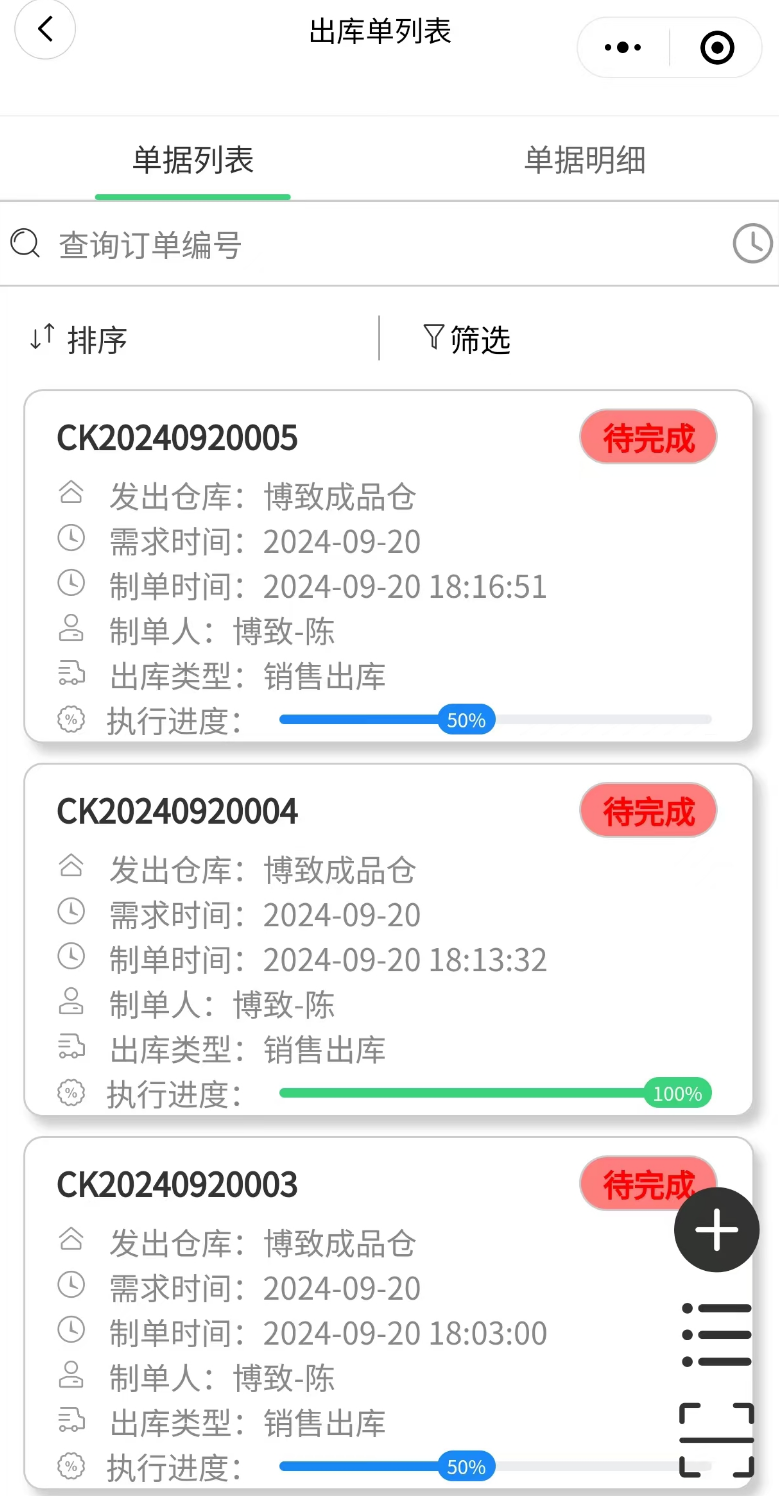Create a new outbound order with plus button
This screenshot has height=1496, width=779.
click(x=717, y=1230)
